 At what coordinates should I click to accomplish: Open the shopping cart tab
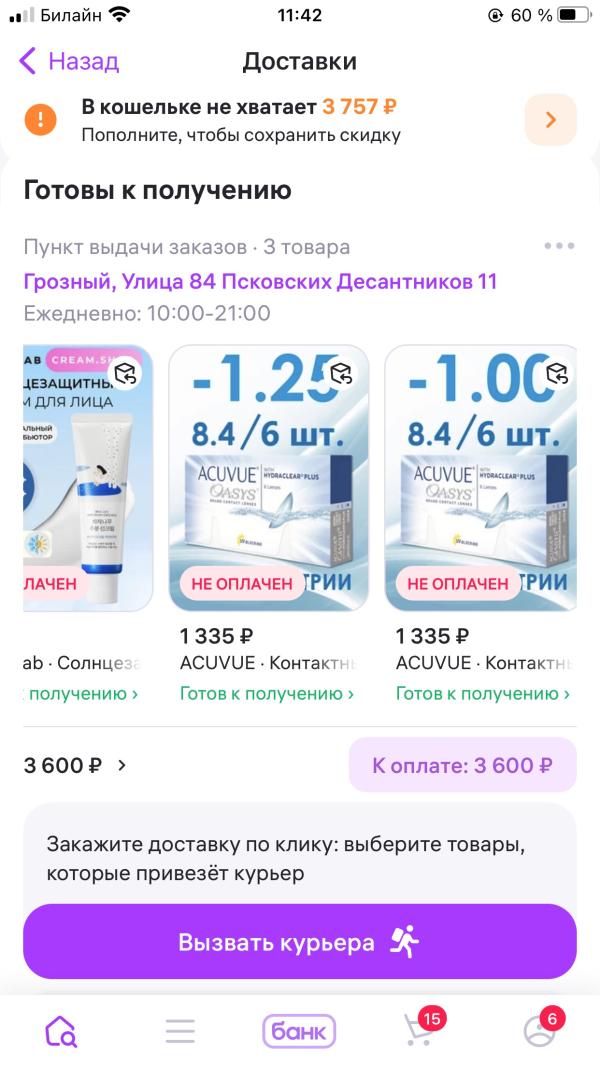pos(420,1030)
